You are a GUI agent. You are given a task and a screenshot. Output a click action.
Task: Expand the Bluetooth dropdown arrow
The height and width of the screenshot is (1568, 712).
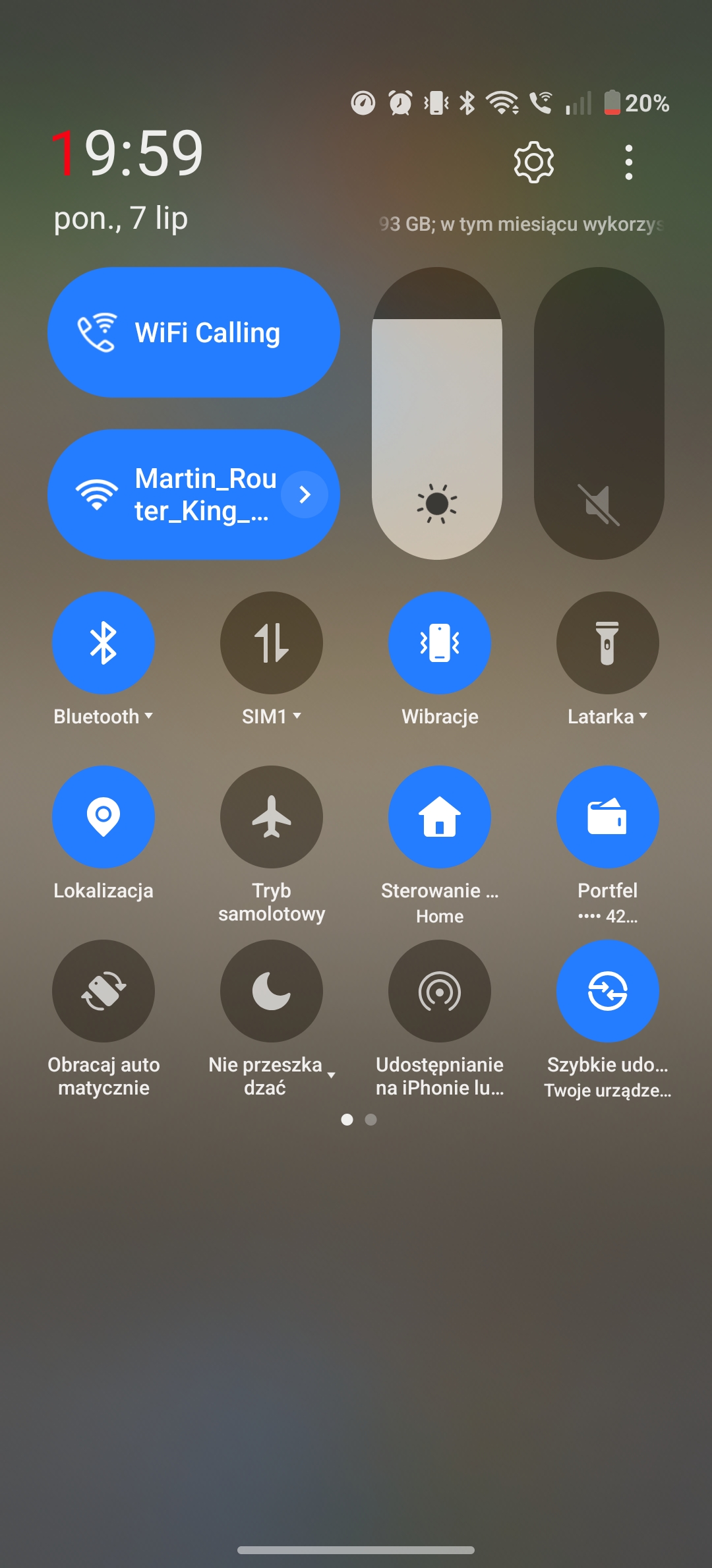click(148, 715)
